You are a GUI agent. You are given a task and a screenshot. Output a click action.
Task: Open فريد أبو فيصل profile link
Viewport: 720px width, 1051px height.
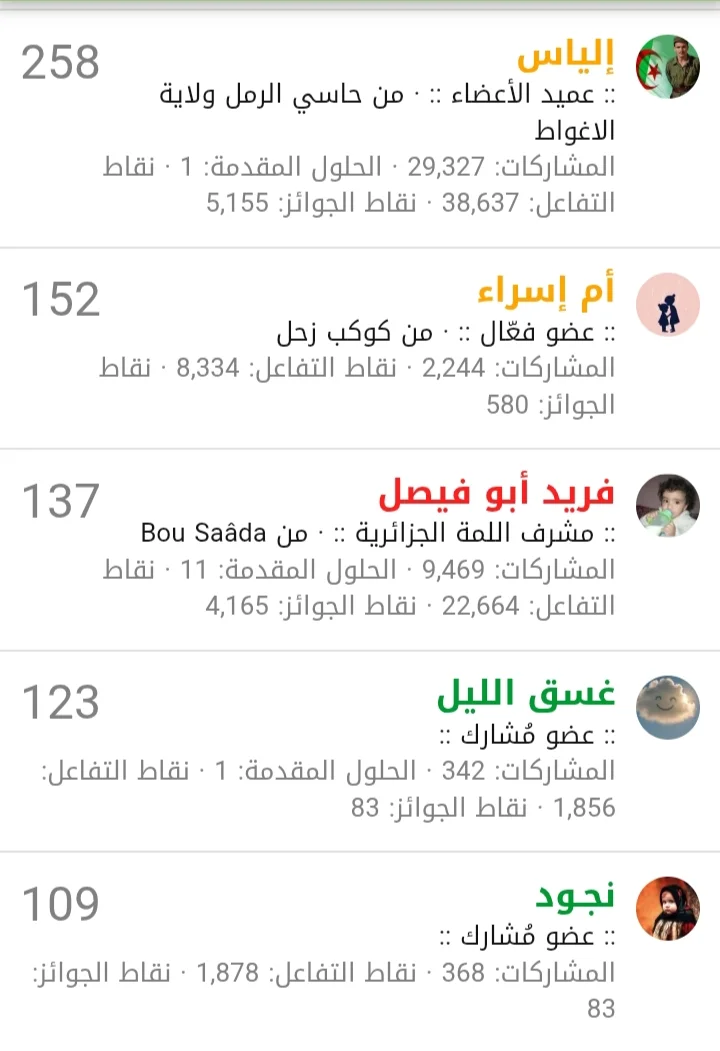point(497,494)
